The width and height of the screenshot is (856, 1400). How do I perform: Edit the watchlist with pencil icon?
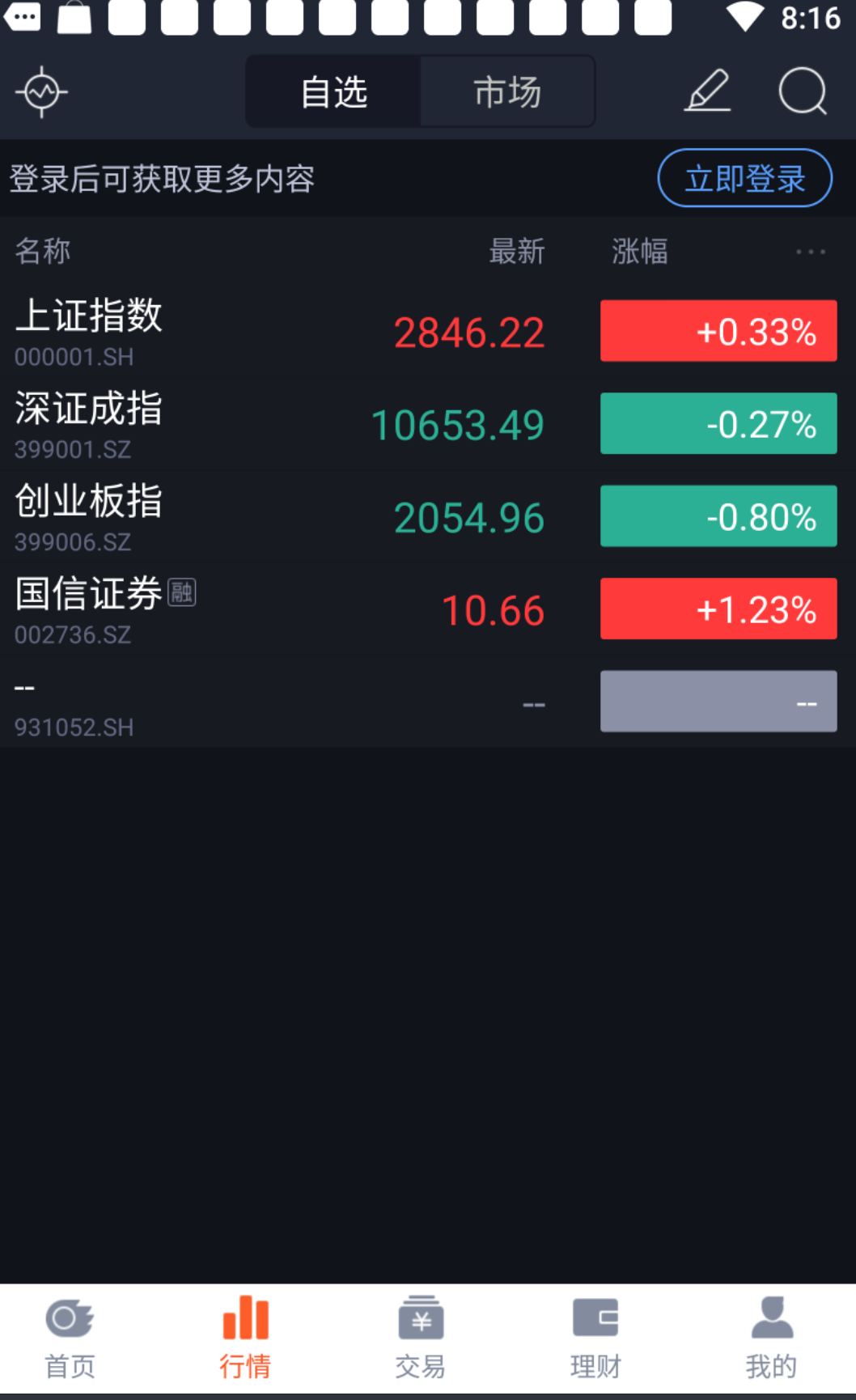click(x=707, y=92)
